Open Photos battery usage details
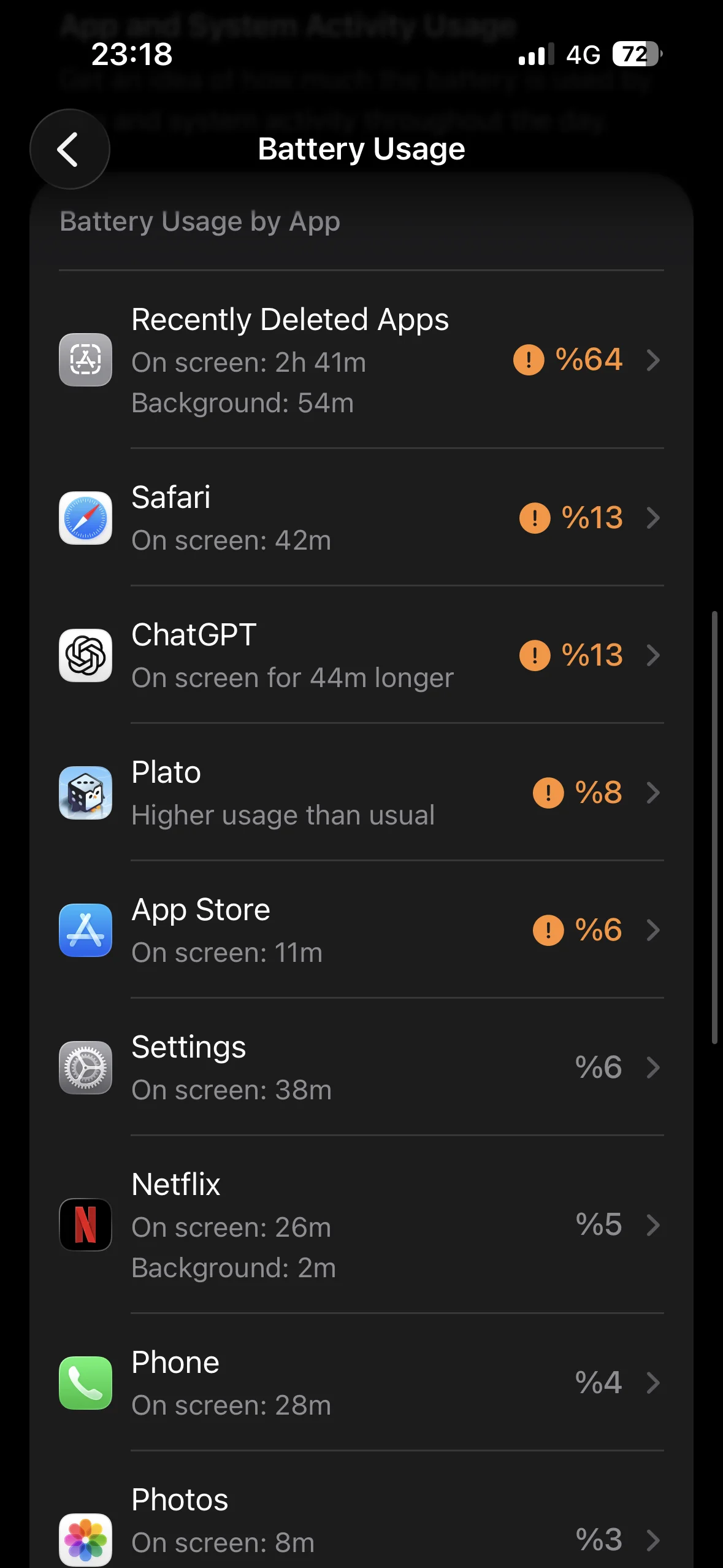The image size is (723, 1568). [x=361, y=1521]
